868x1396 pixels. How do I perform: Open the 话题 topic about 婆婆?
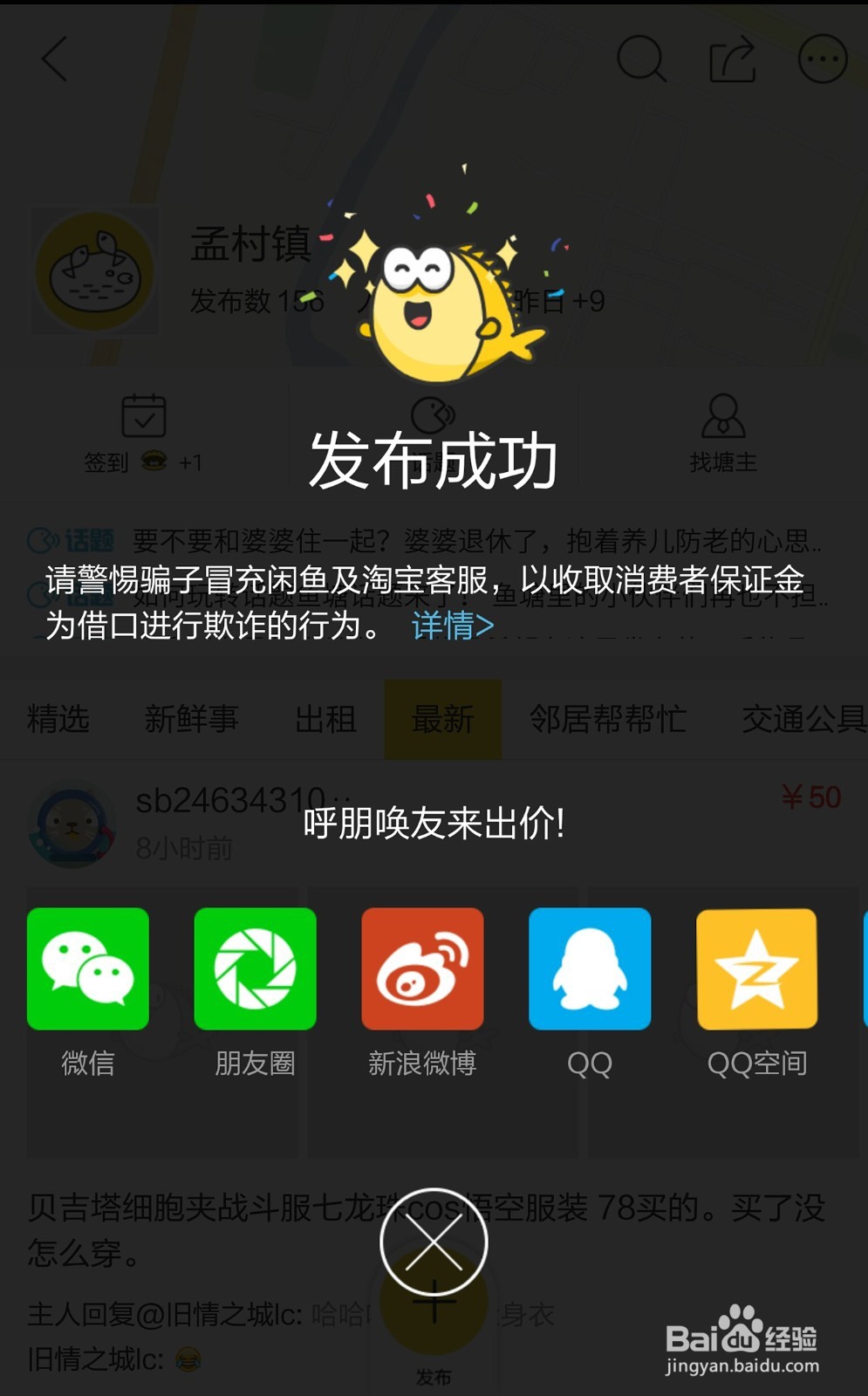[x=436, y=539]
